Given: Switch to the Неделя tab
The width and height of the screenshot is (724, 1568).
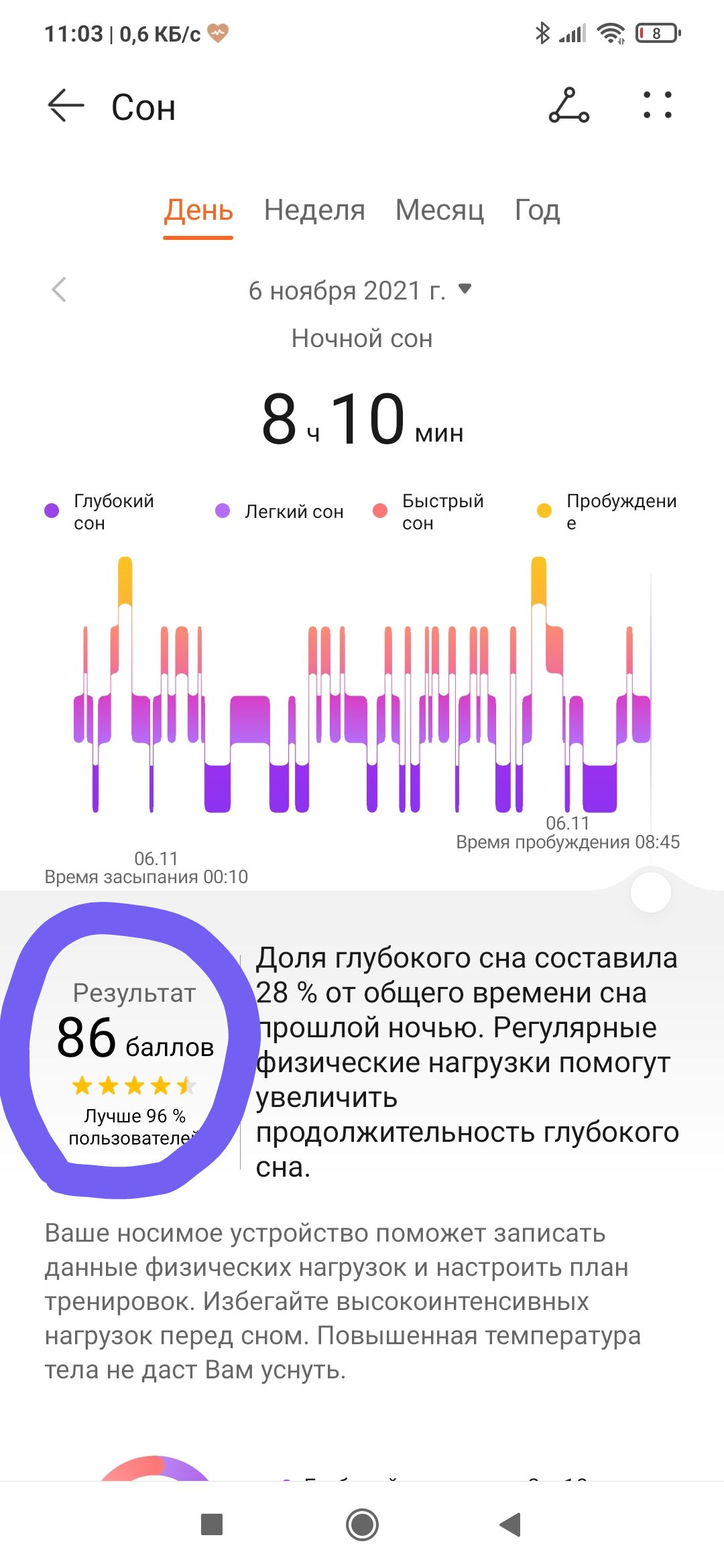Looking at the screenshot, I should (x=314, y=210).
